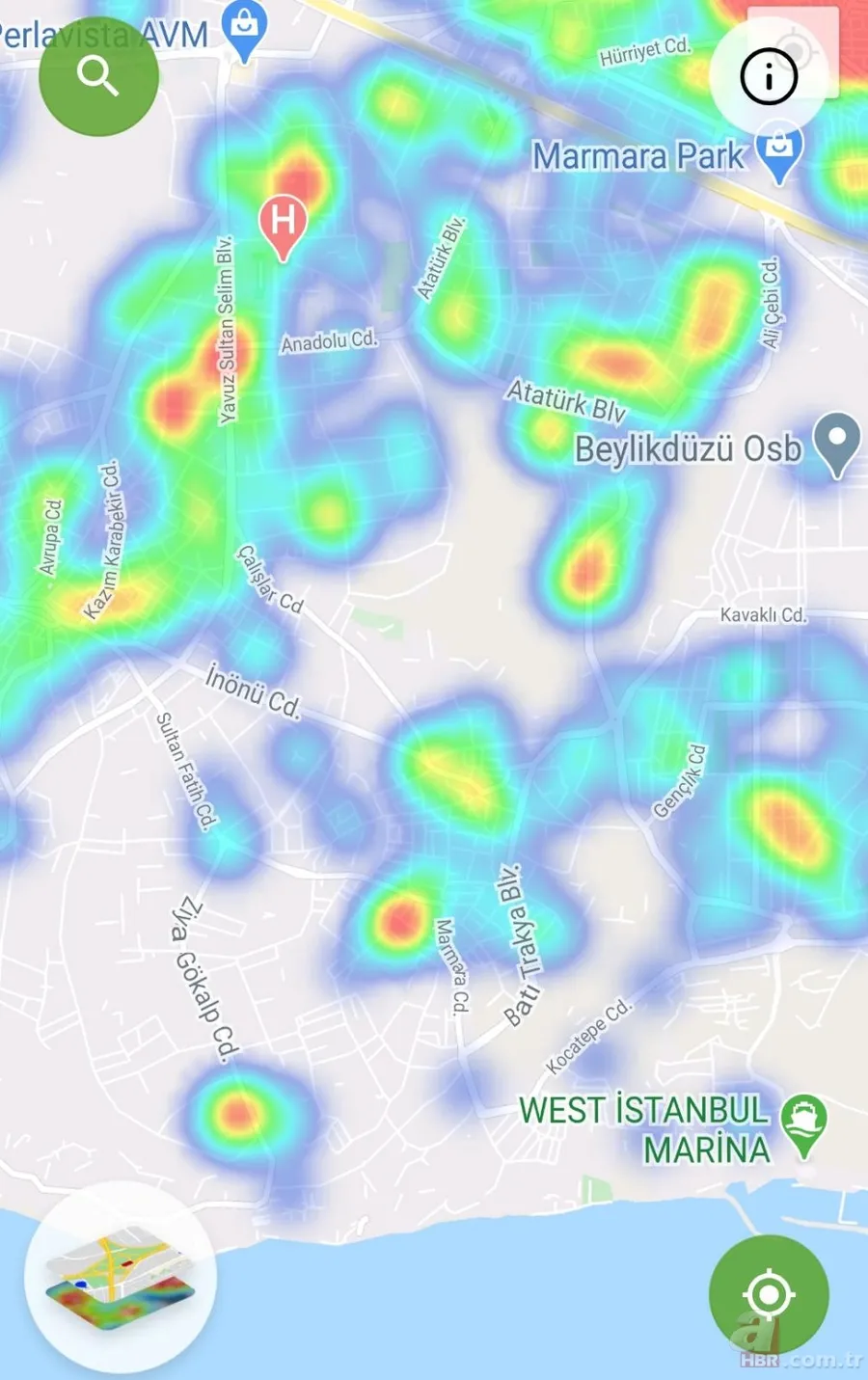Open the green search button
868x1380 pixels.
98,76
